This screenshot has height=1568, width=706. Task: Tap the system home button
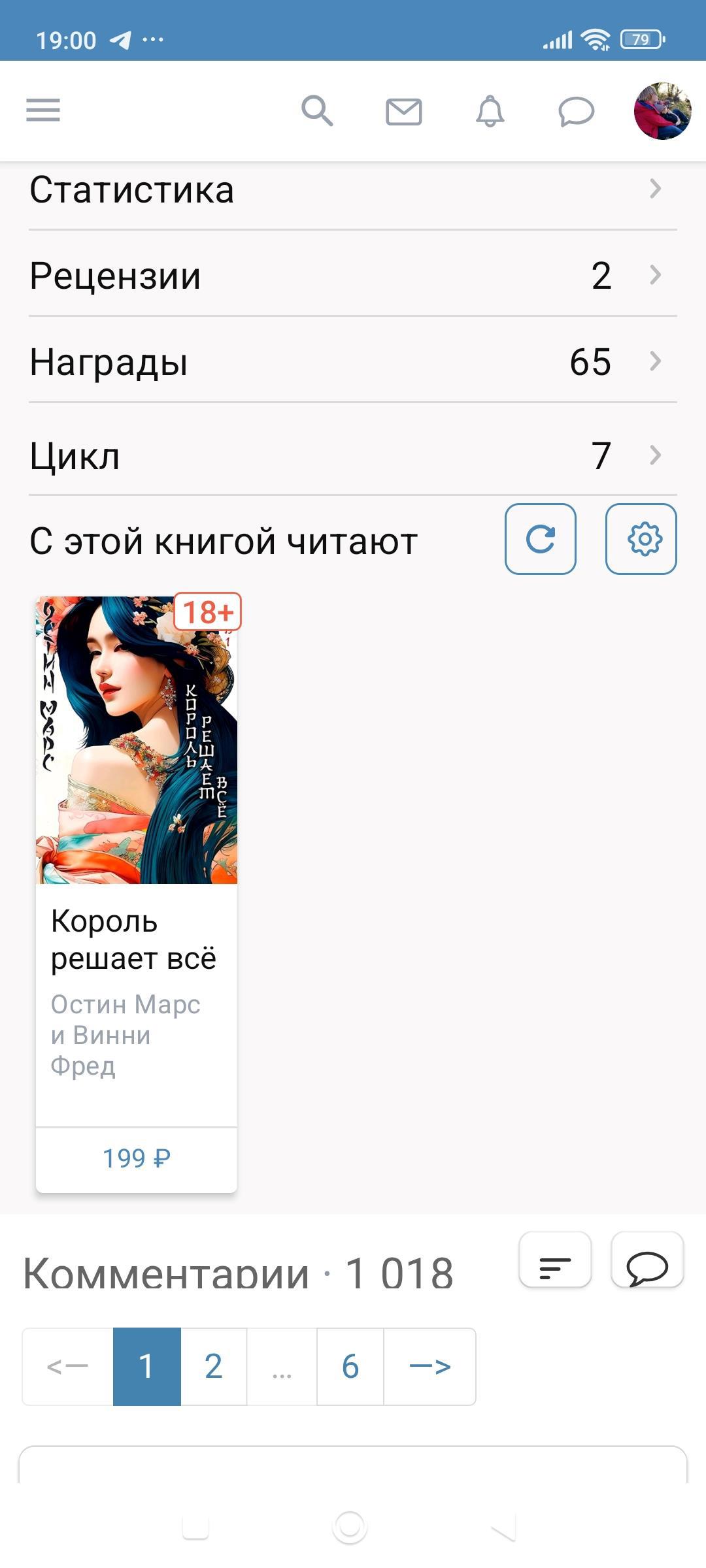(350, 1527)
